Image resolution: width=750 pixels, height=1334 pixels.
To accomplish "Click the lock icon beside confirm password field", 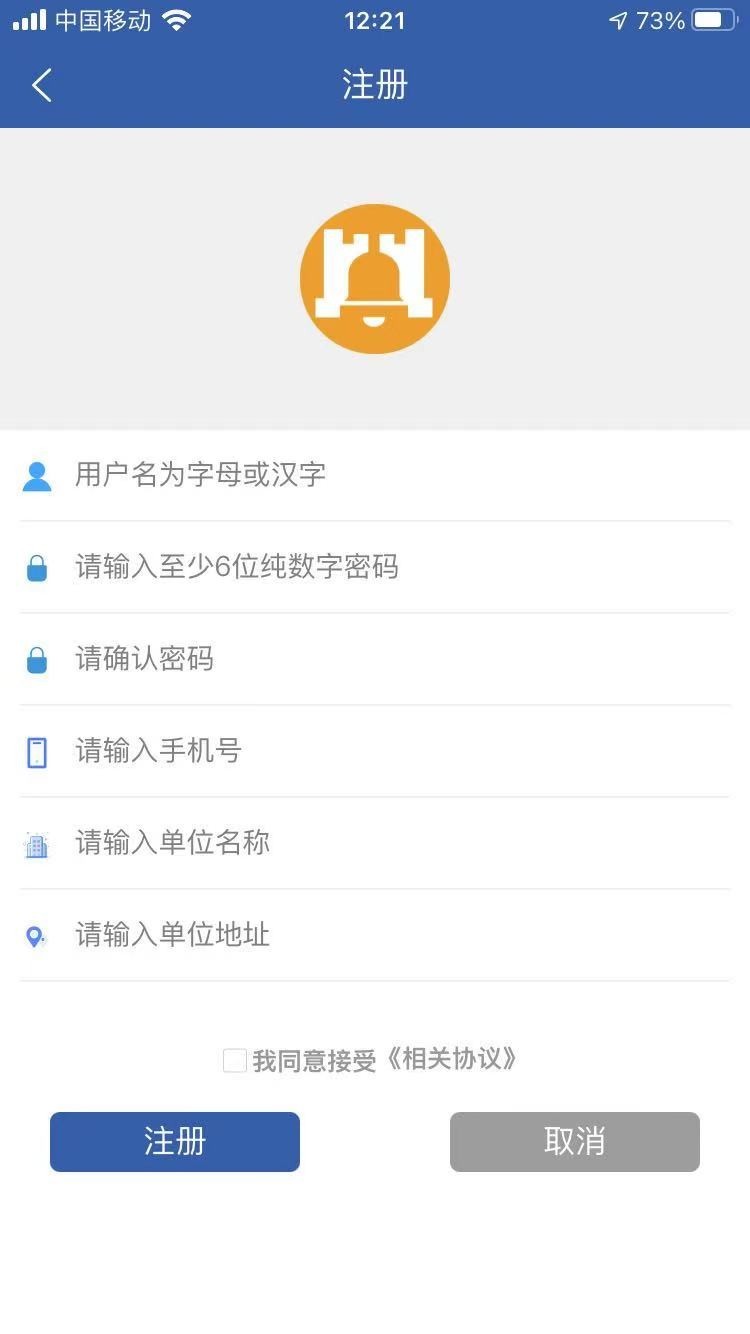I will [37, 659].
